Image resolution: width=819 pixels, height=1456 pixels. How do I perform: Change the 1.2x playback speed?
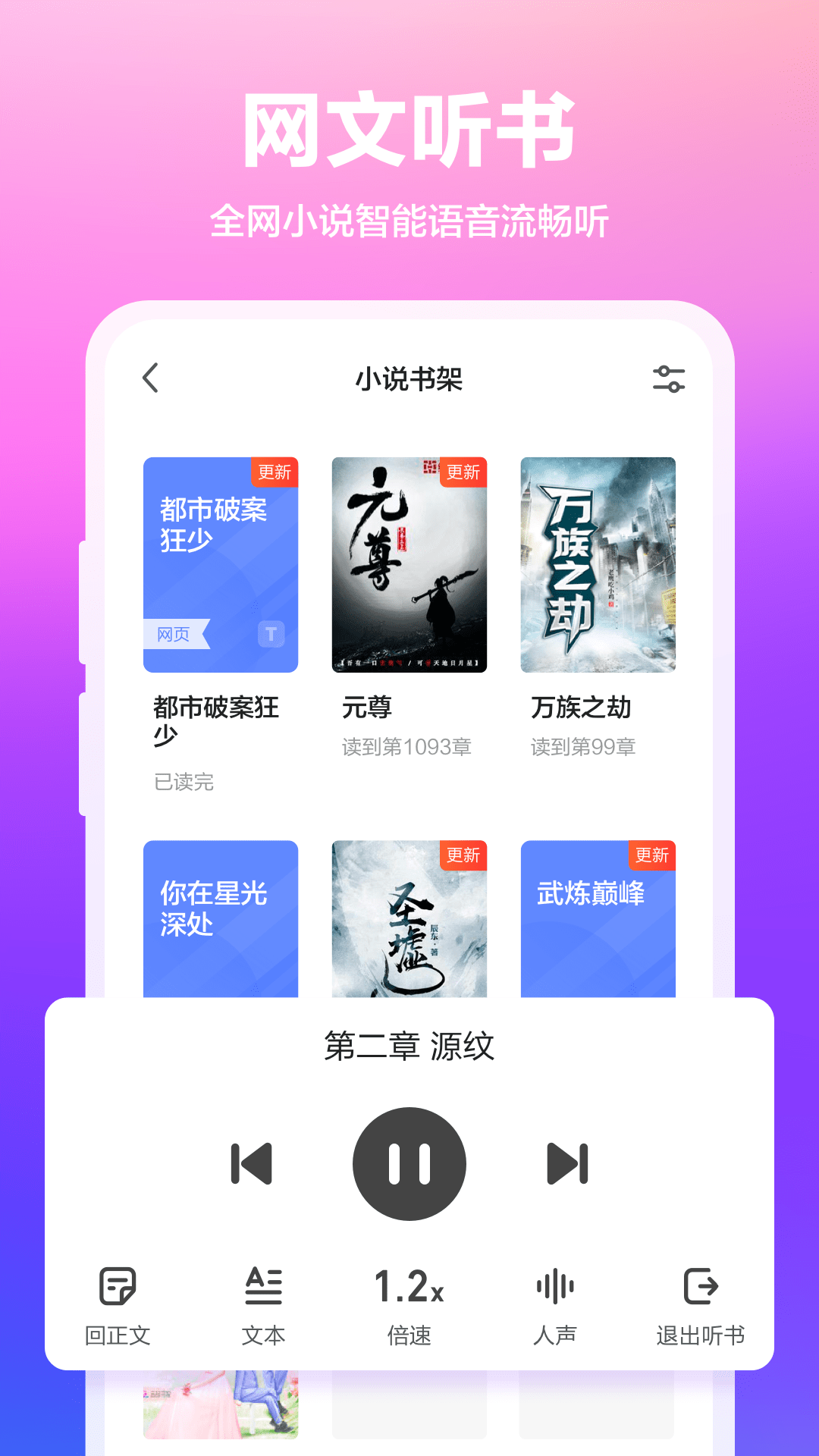[409, 1285]
